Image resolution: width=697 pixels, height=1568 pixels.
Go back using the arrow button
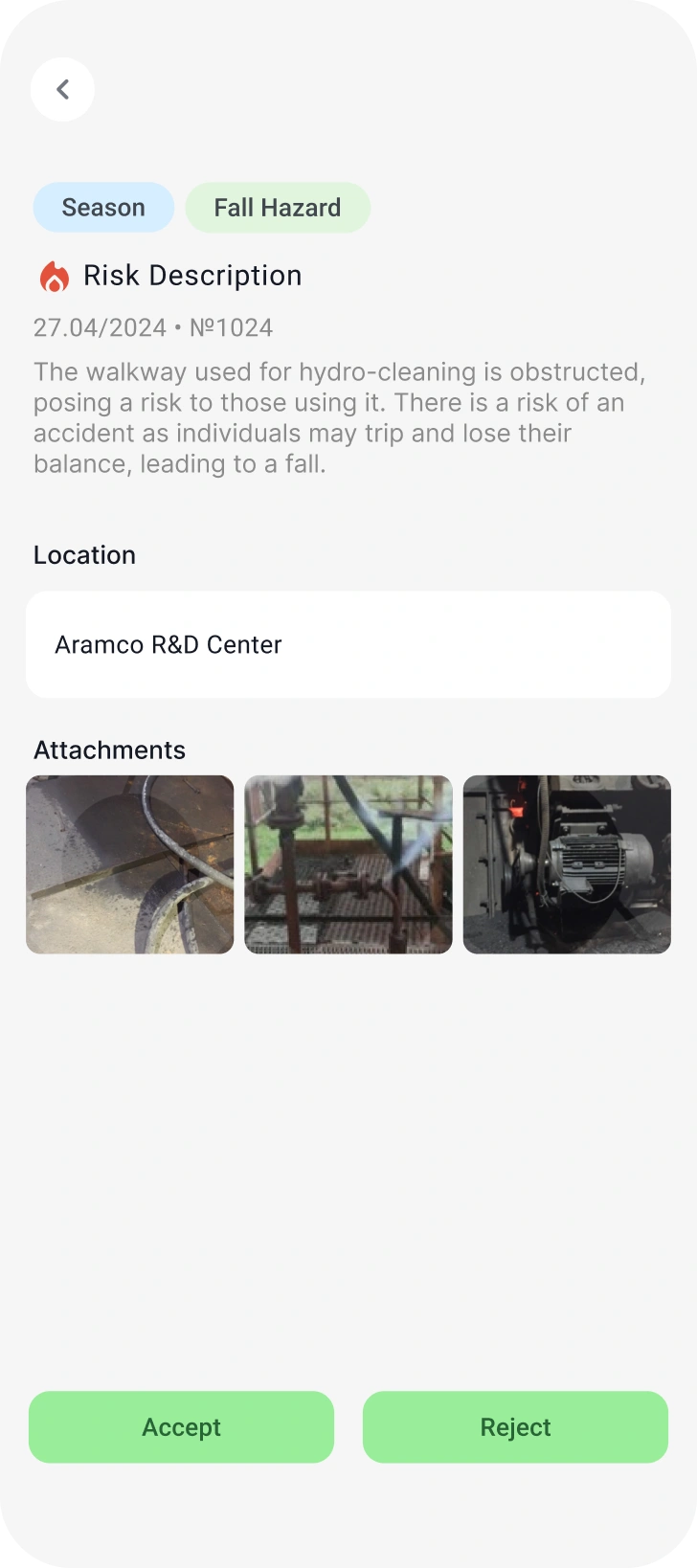click(62, 90)
